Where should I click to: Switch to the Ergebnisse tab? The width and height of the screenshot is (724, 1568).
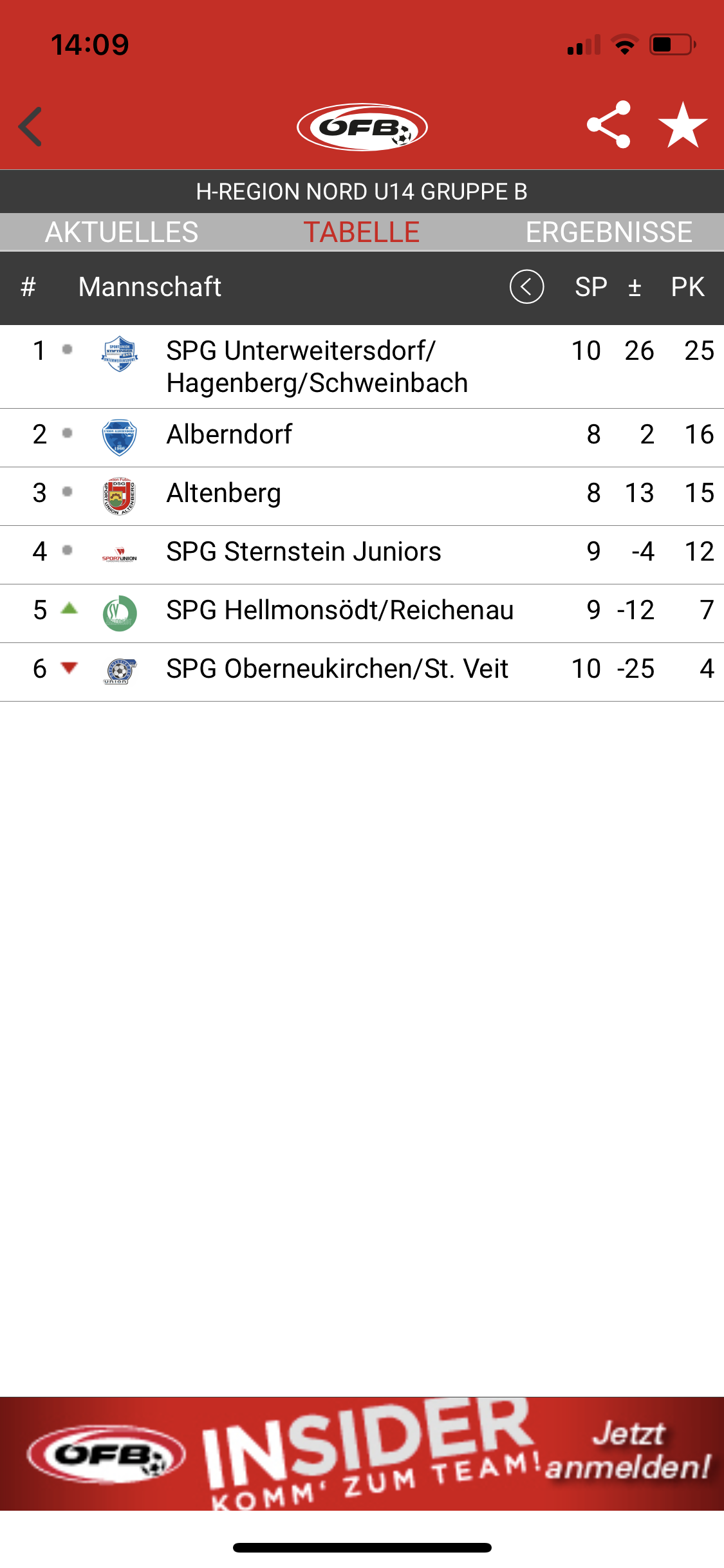click(x=609, y=232)
